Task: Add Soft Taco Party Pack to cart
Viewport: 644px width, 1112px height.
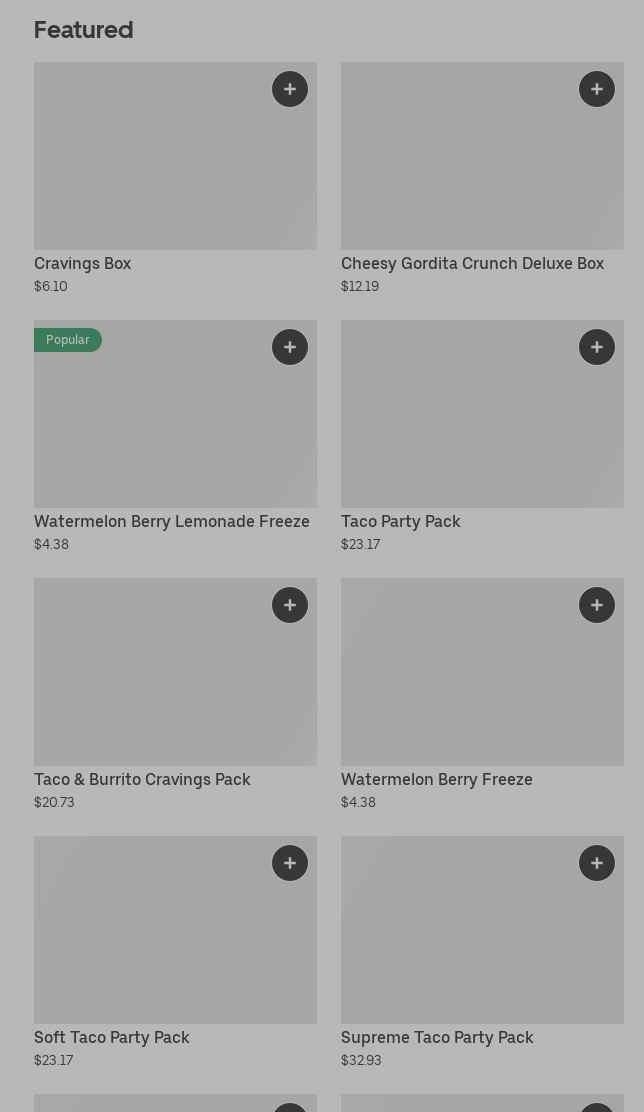Action: coord(290,863)
